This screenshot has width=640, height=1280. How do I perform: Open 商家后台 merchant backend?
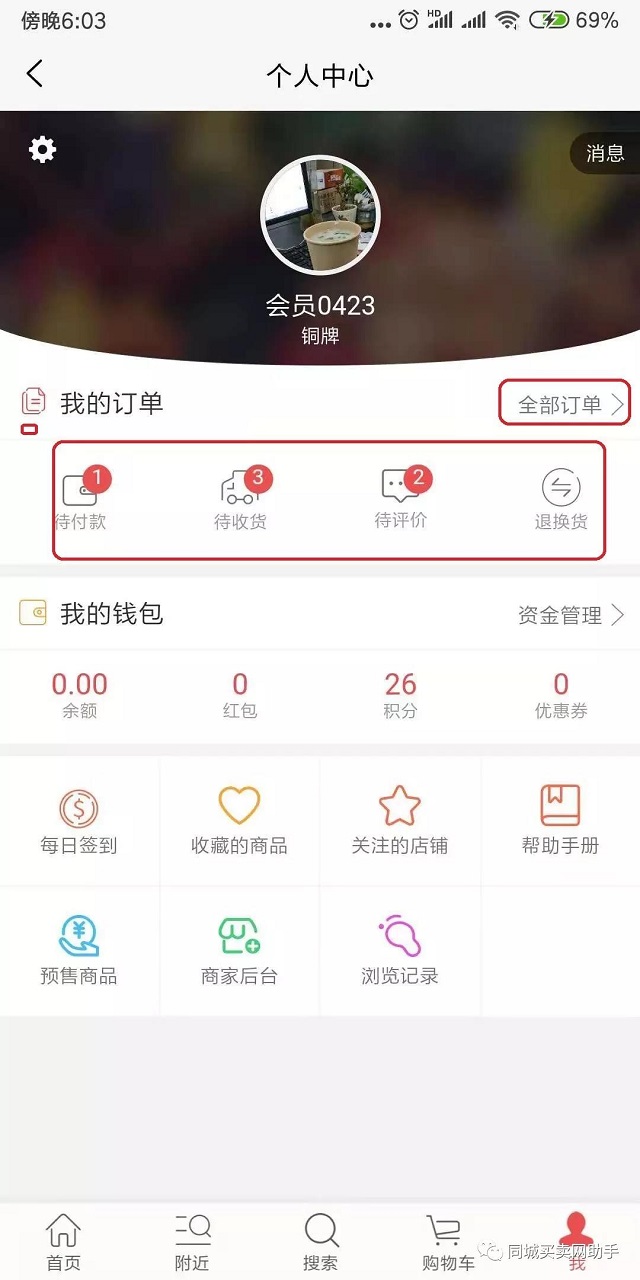coord(239,952)
